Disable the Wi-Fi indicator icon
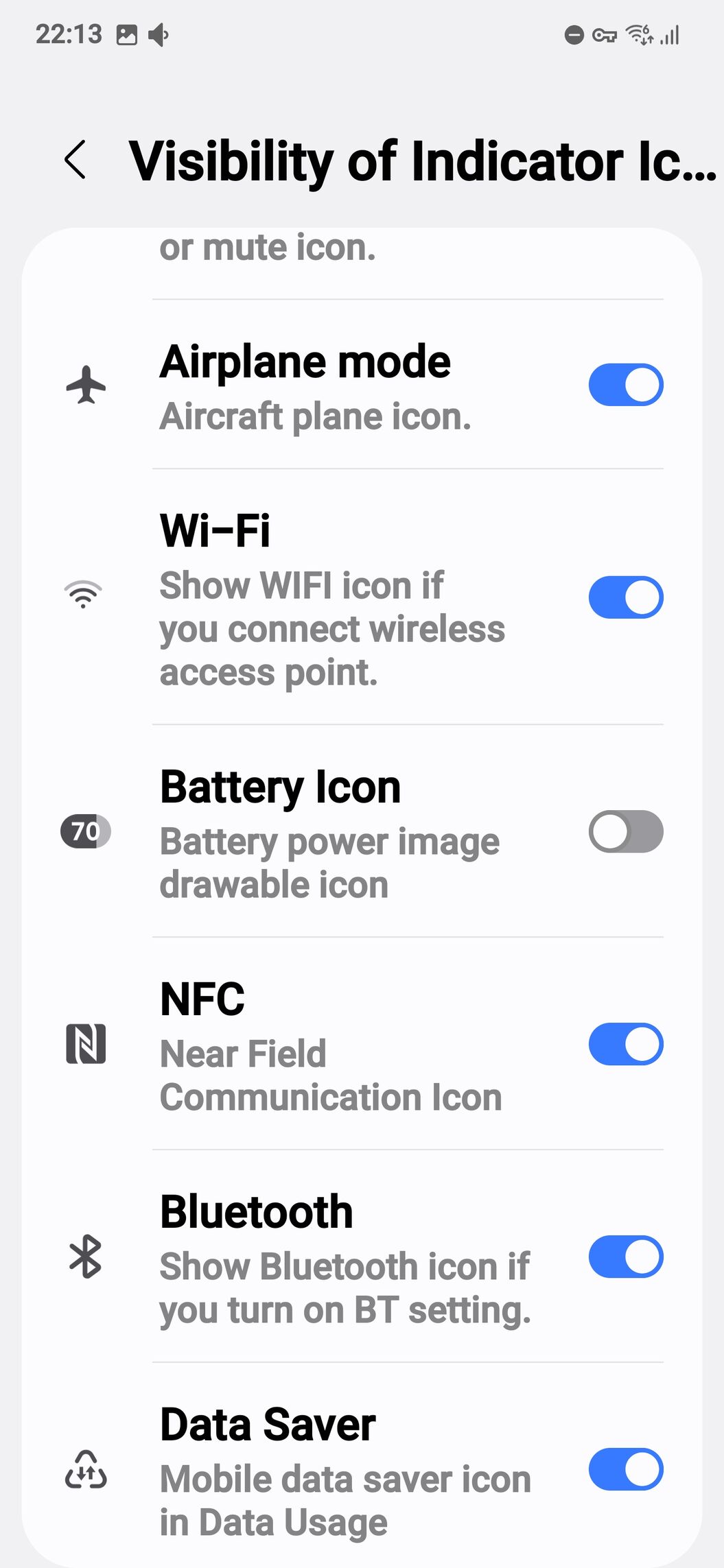 pyautogui.click(x=625, y=597)
